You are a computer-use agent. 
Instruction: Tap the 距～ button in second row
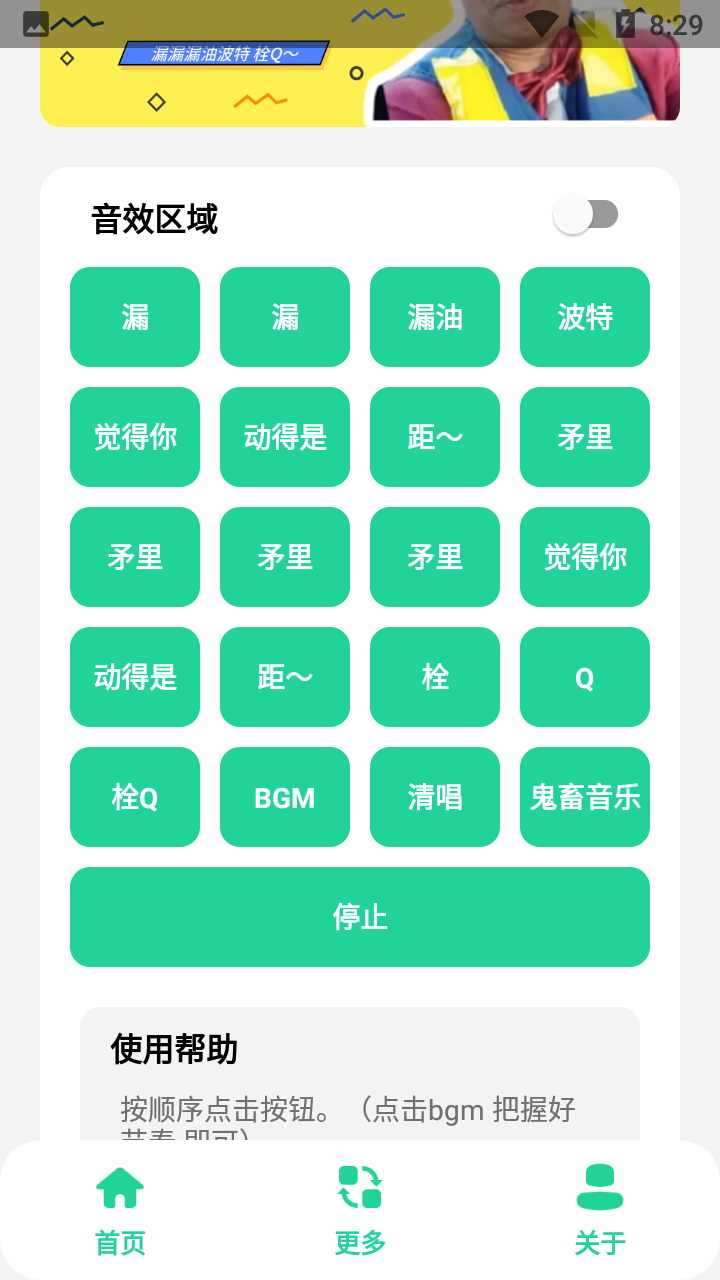coord(435,437)
